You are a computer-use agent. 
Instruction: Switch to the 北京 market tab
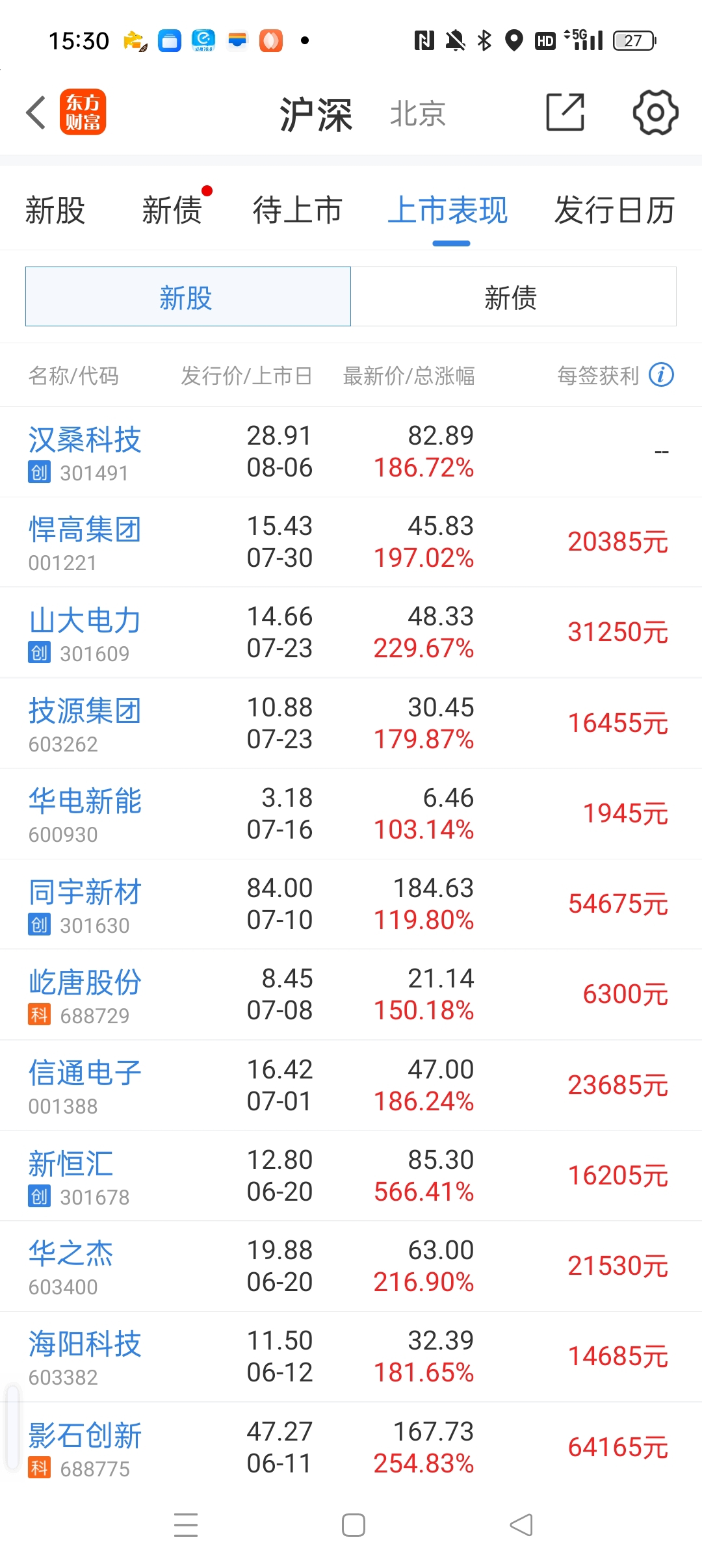(417, 114)
